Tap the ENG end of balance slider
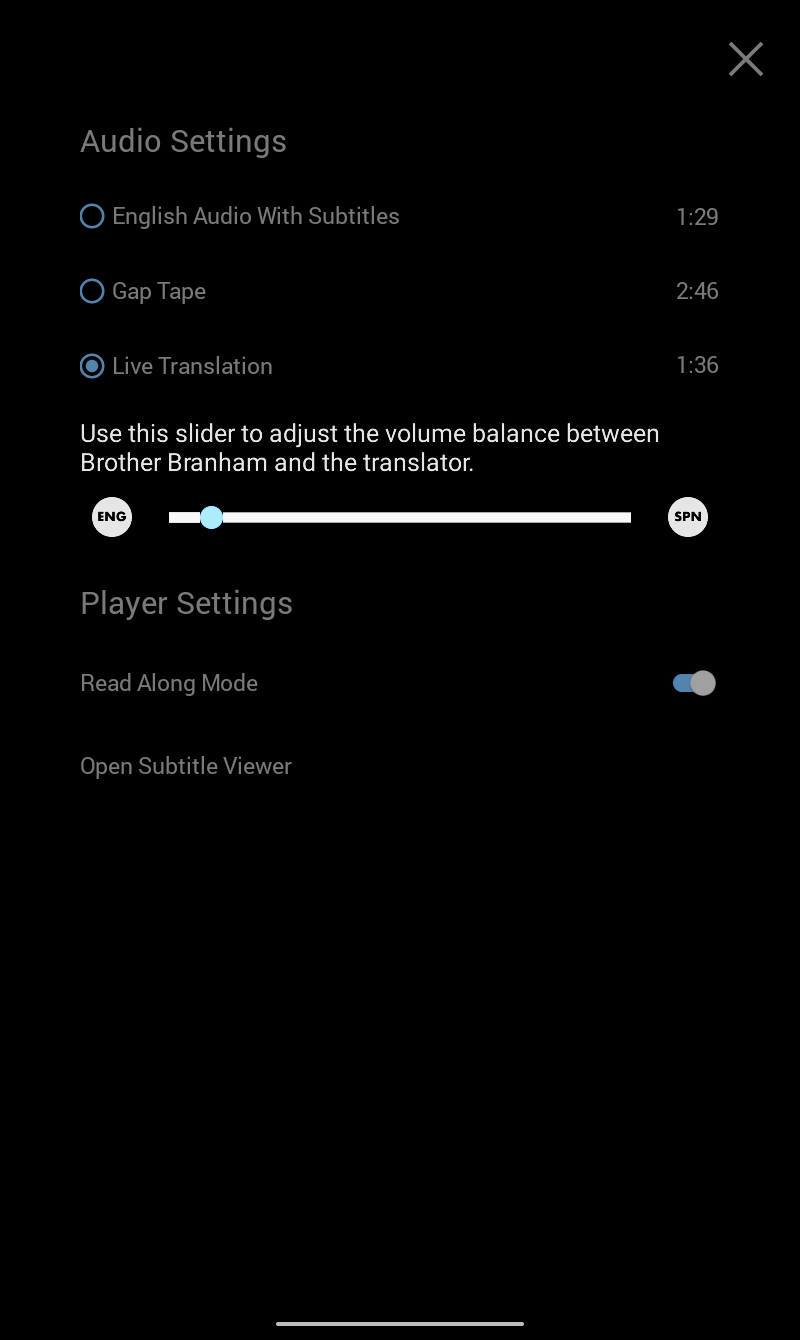800x1340 pixels. tap(112, 517)
